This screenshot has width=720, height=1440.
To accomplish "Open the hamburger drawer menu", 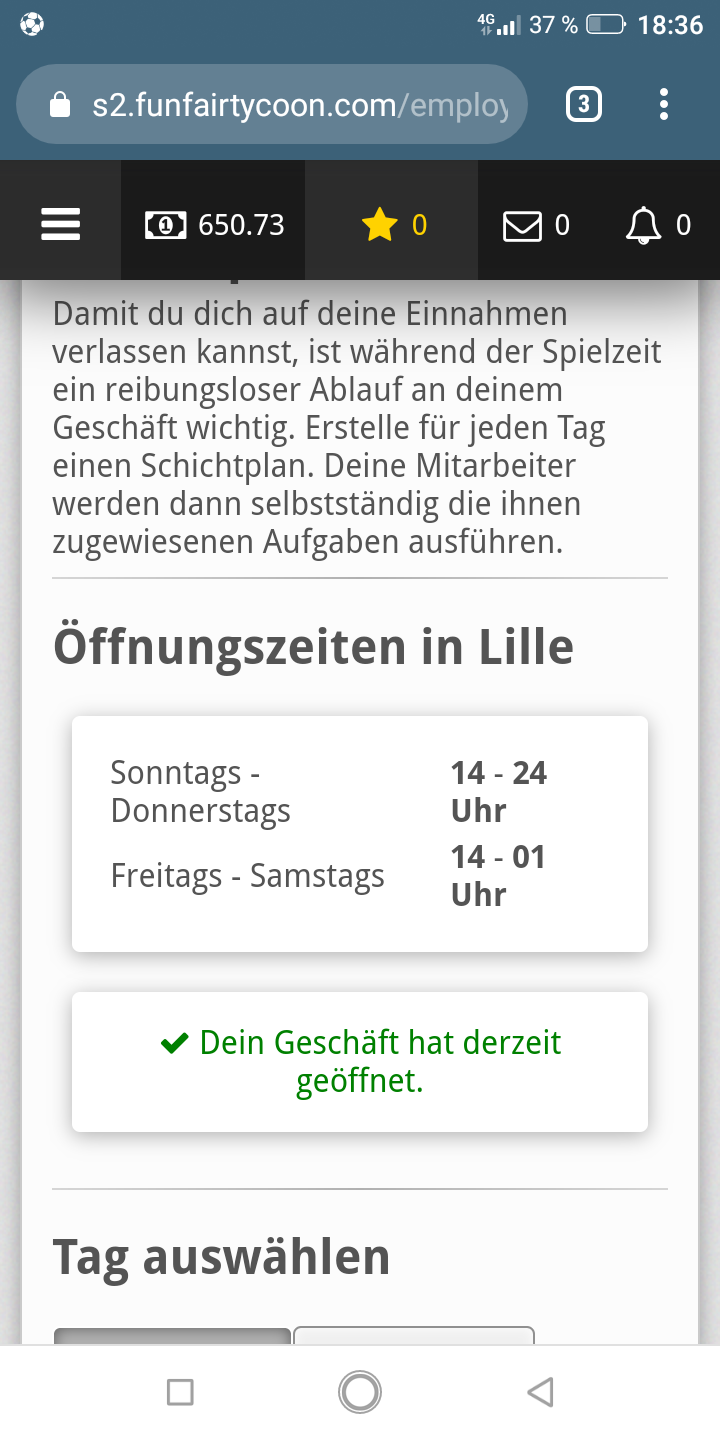I will coord(60,224).
